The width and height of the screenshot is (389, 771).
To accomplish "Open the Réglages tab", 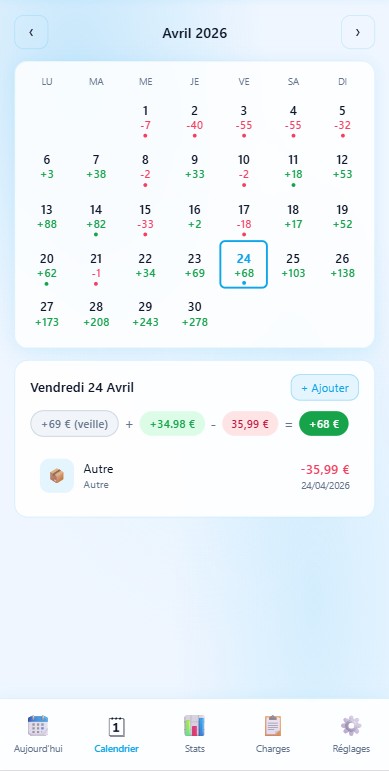I will 351,734.
